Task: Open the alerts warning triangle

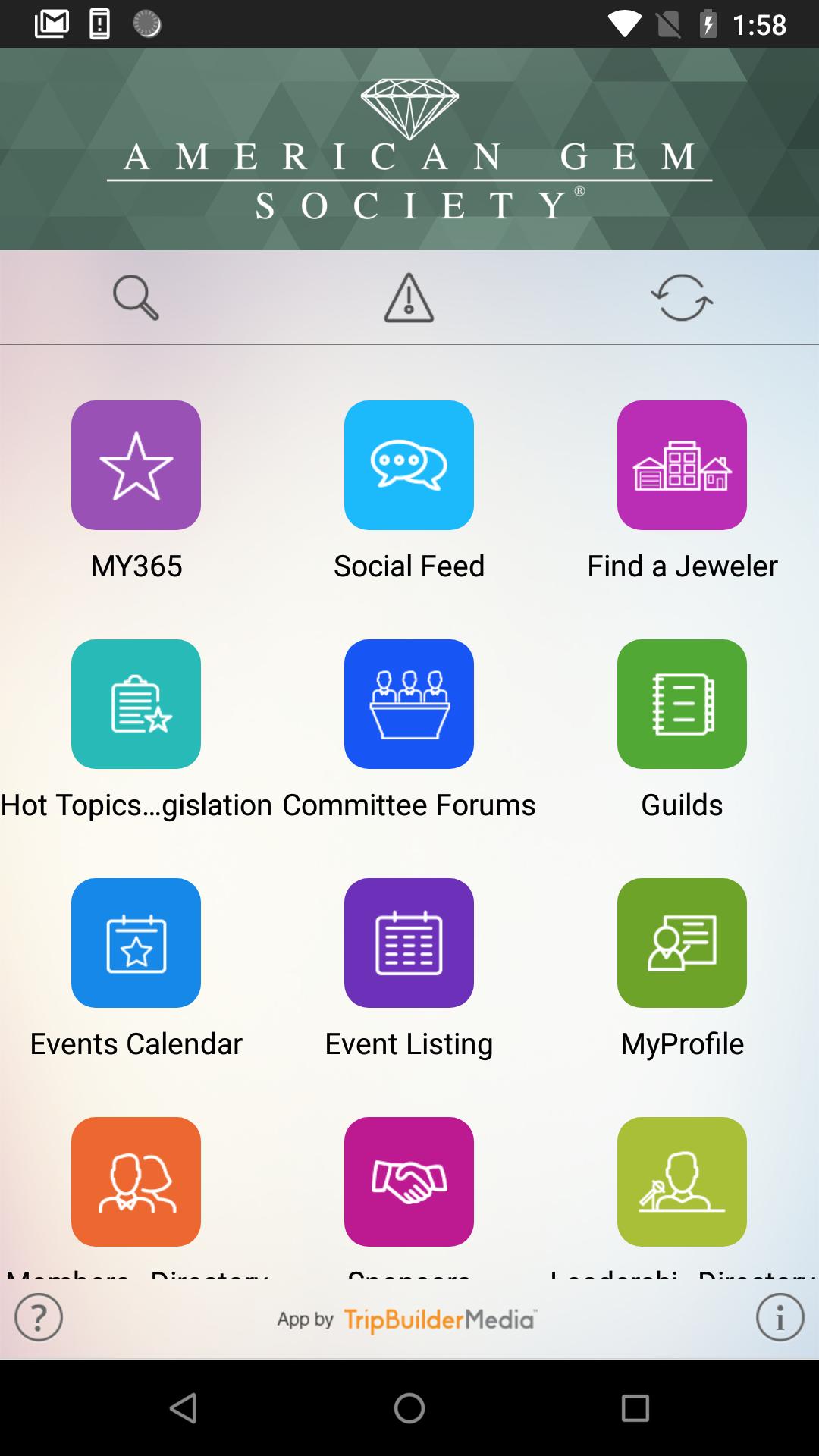Action: [409, 297]
